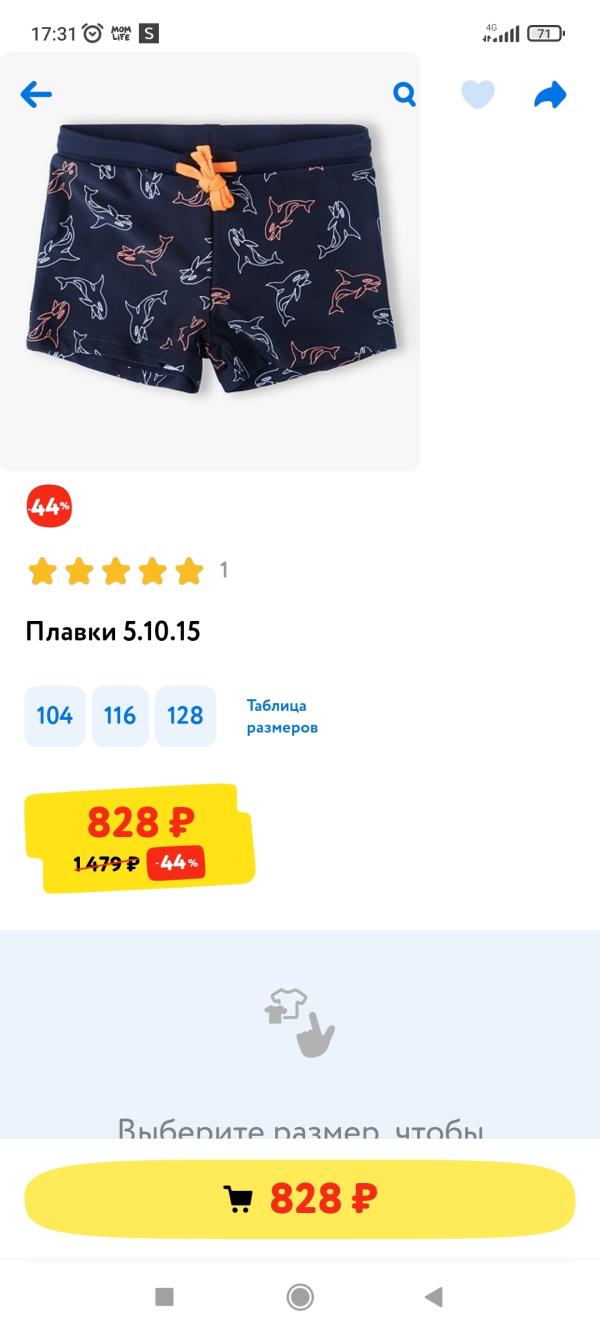Open the Таблица размеров link
Viewport: 600px width, 1332px height.
tap(282, 717)
